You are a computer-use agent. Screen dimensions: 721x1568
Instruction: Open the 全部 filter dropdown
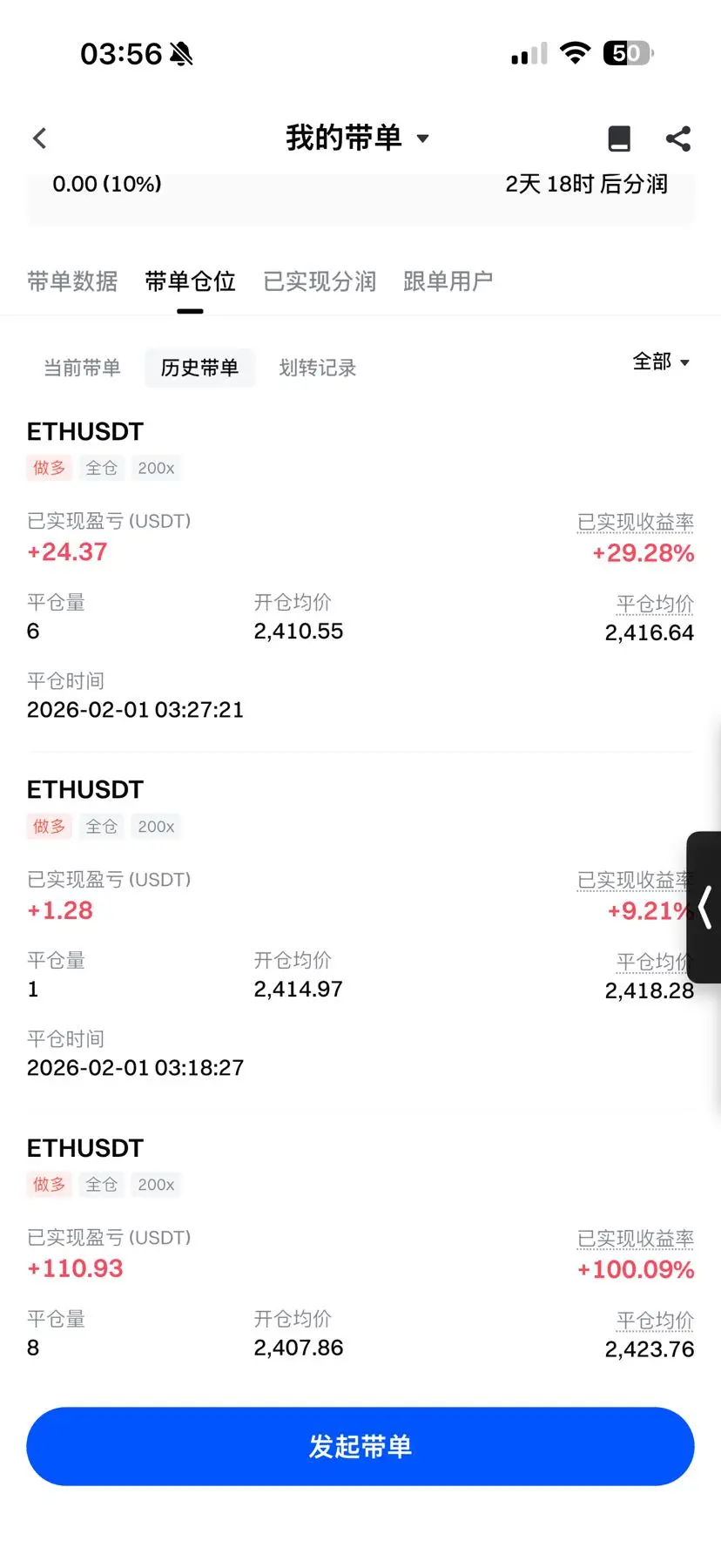tap(661, 362)
